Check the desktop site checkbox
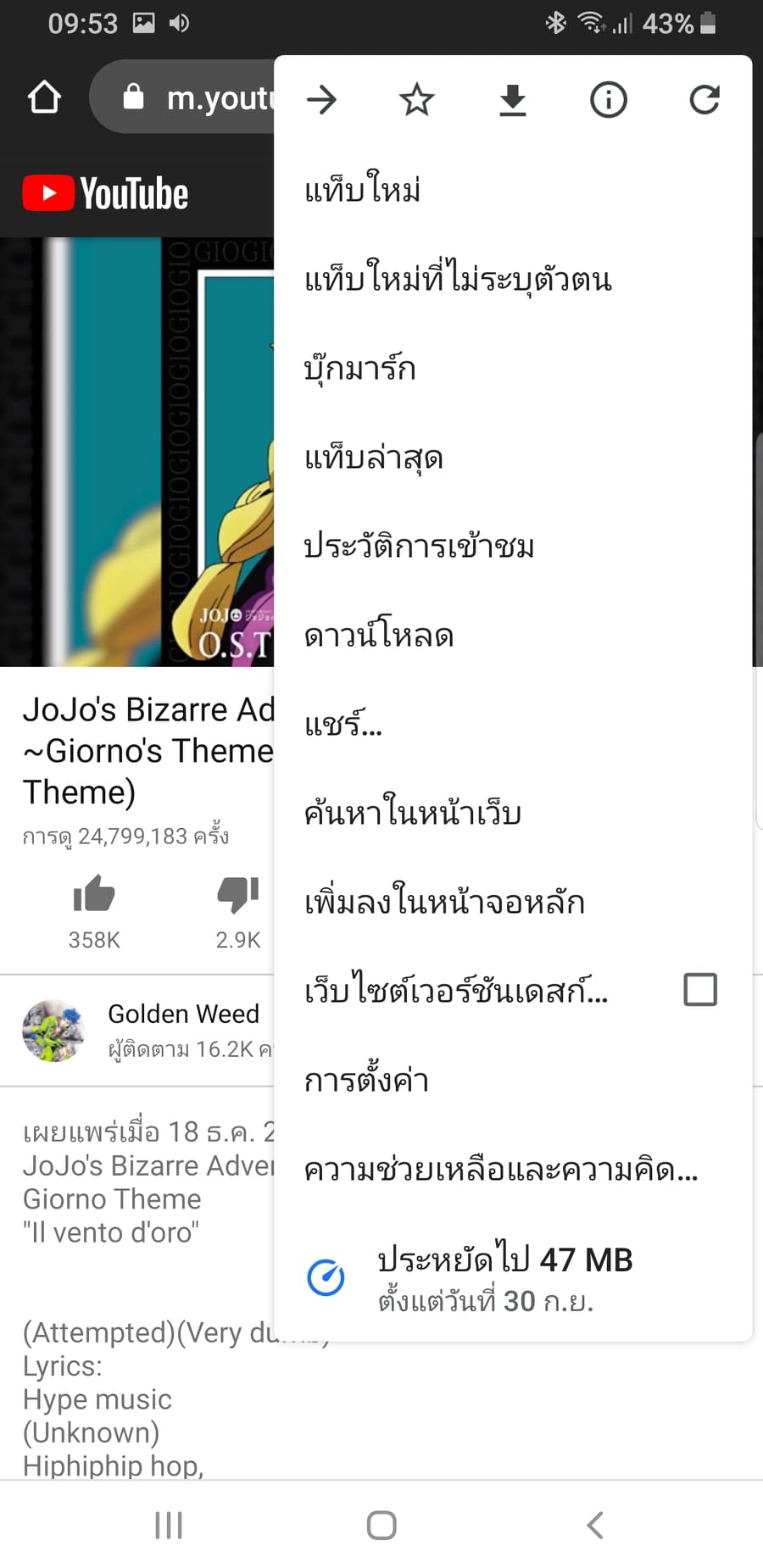This screenshot has height=1568, width=763. (700, 989)
